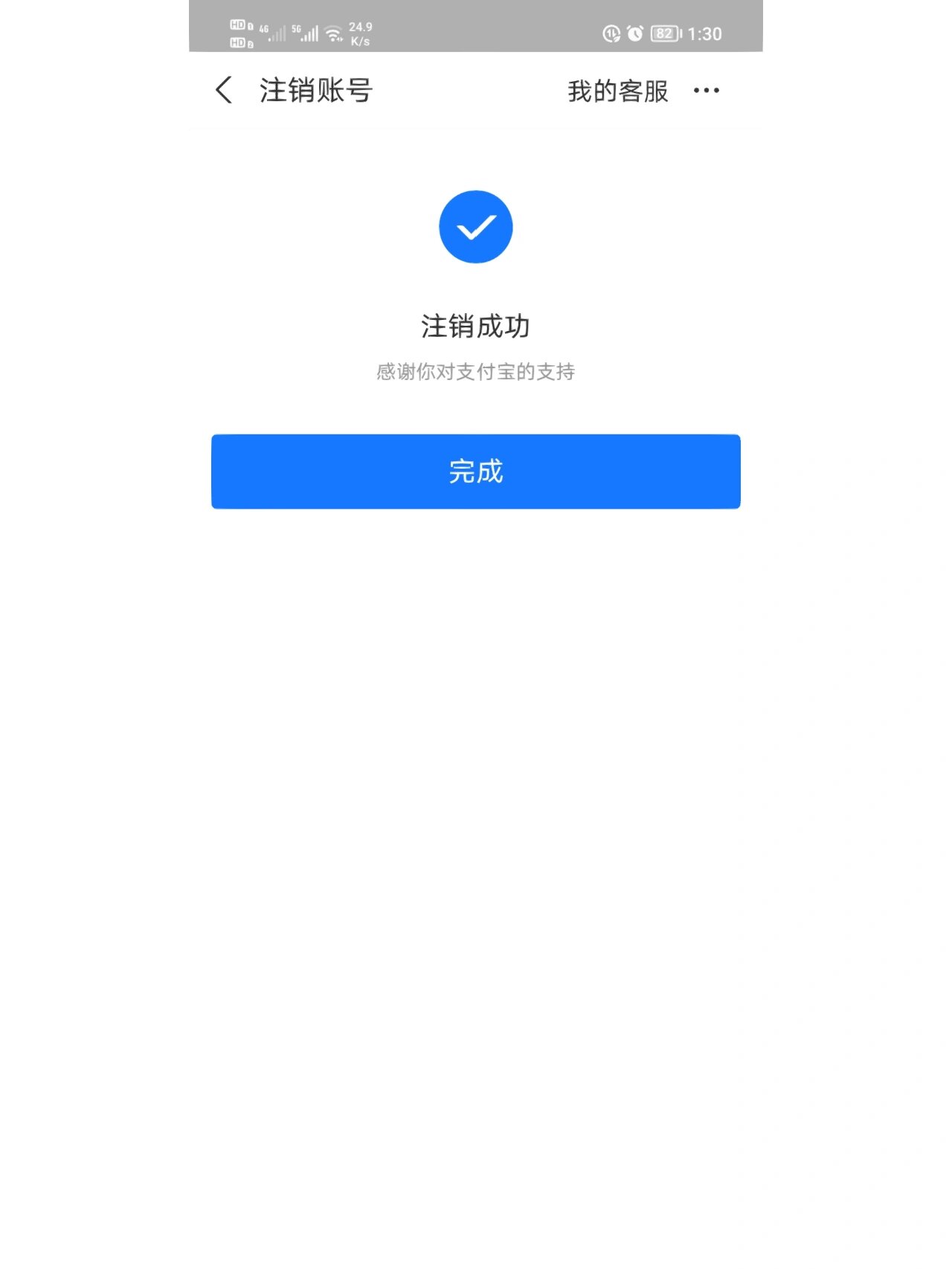Select the HD voice icon in status bar
This screenshot has width=952, height=1269.
pos(239,31)
